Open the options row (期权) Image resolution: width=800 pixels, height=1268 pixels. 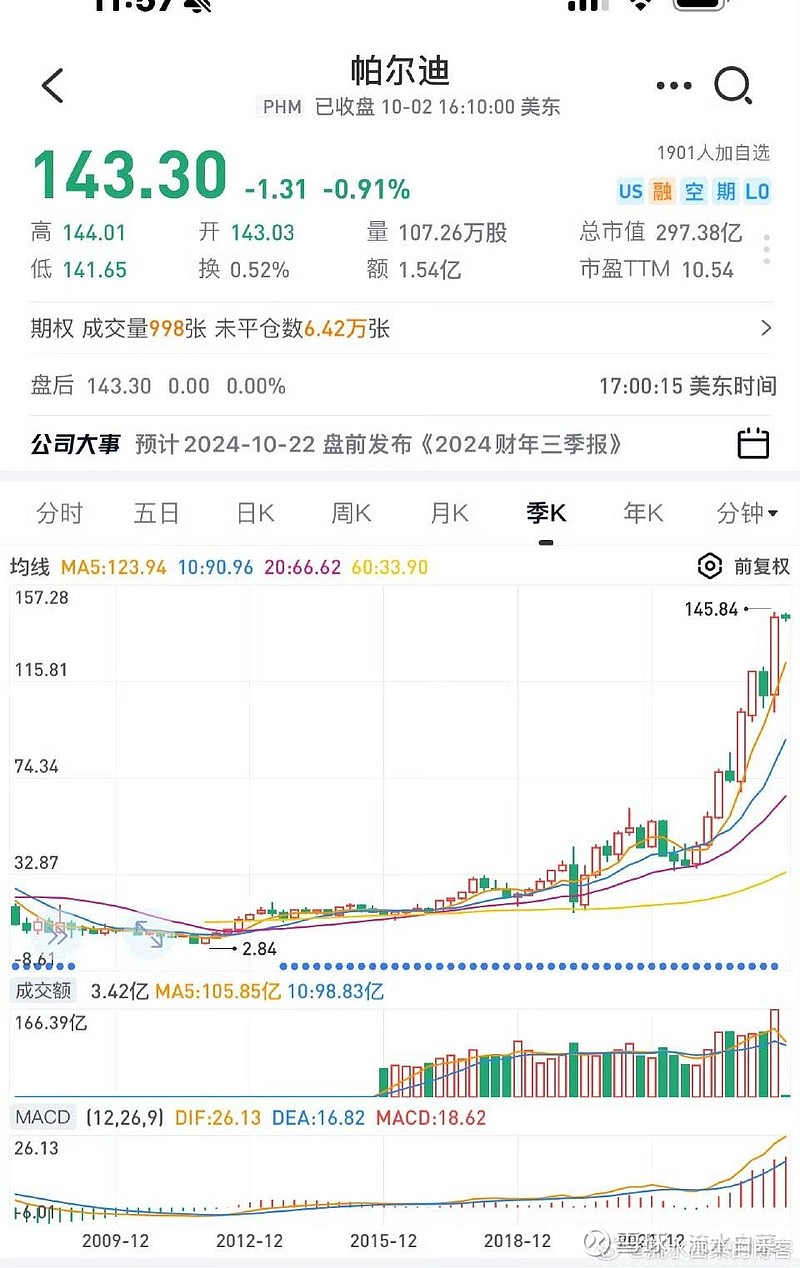[x=400, y=328]
